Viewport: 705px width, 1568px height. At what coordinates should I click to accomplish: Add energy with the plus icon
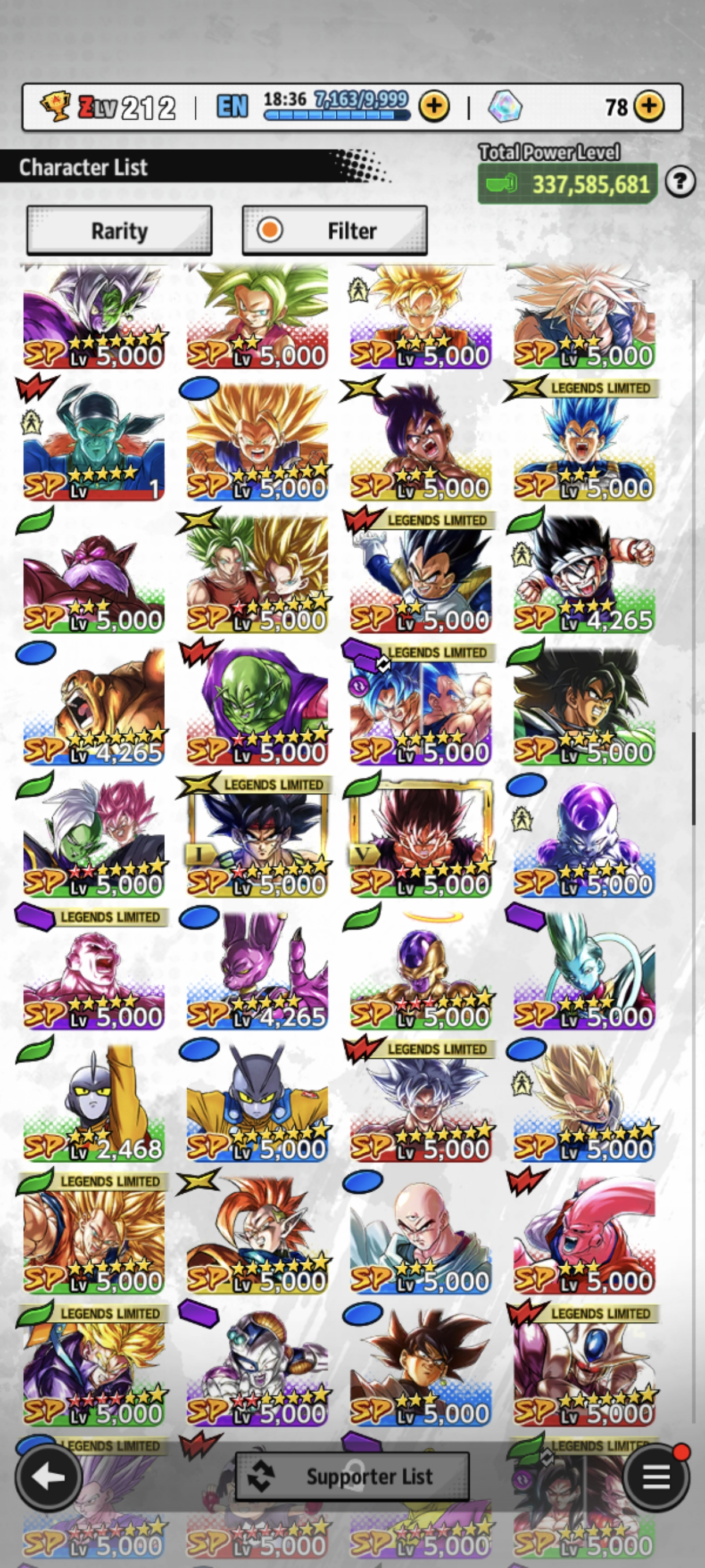(434, 106)
